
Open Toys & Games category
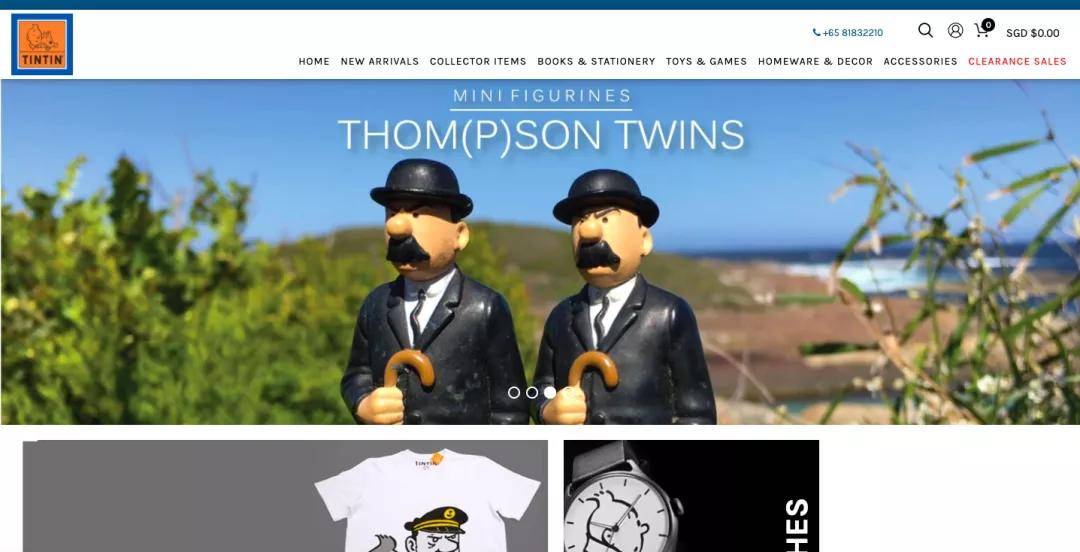[706, 62]
